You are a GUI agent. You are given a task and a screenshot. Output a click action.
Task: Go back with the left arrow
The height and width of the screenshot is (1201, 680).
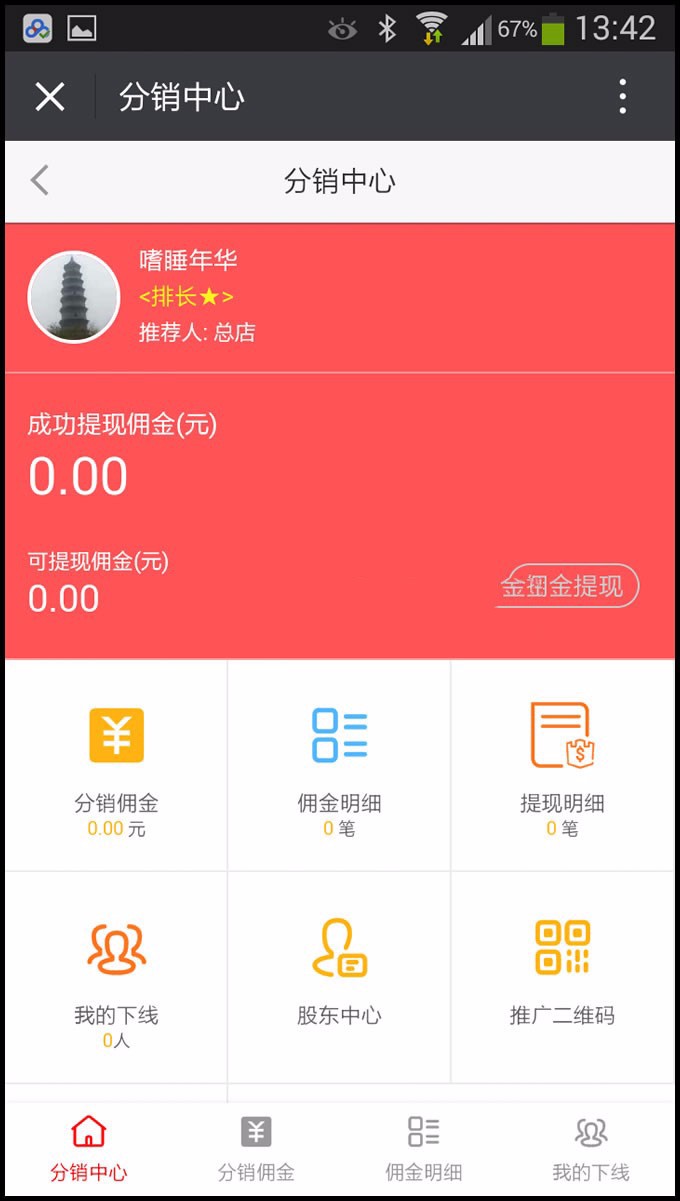coord(40,181)
